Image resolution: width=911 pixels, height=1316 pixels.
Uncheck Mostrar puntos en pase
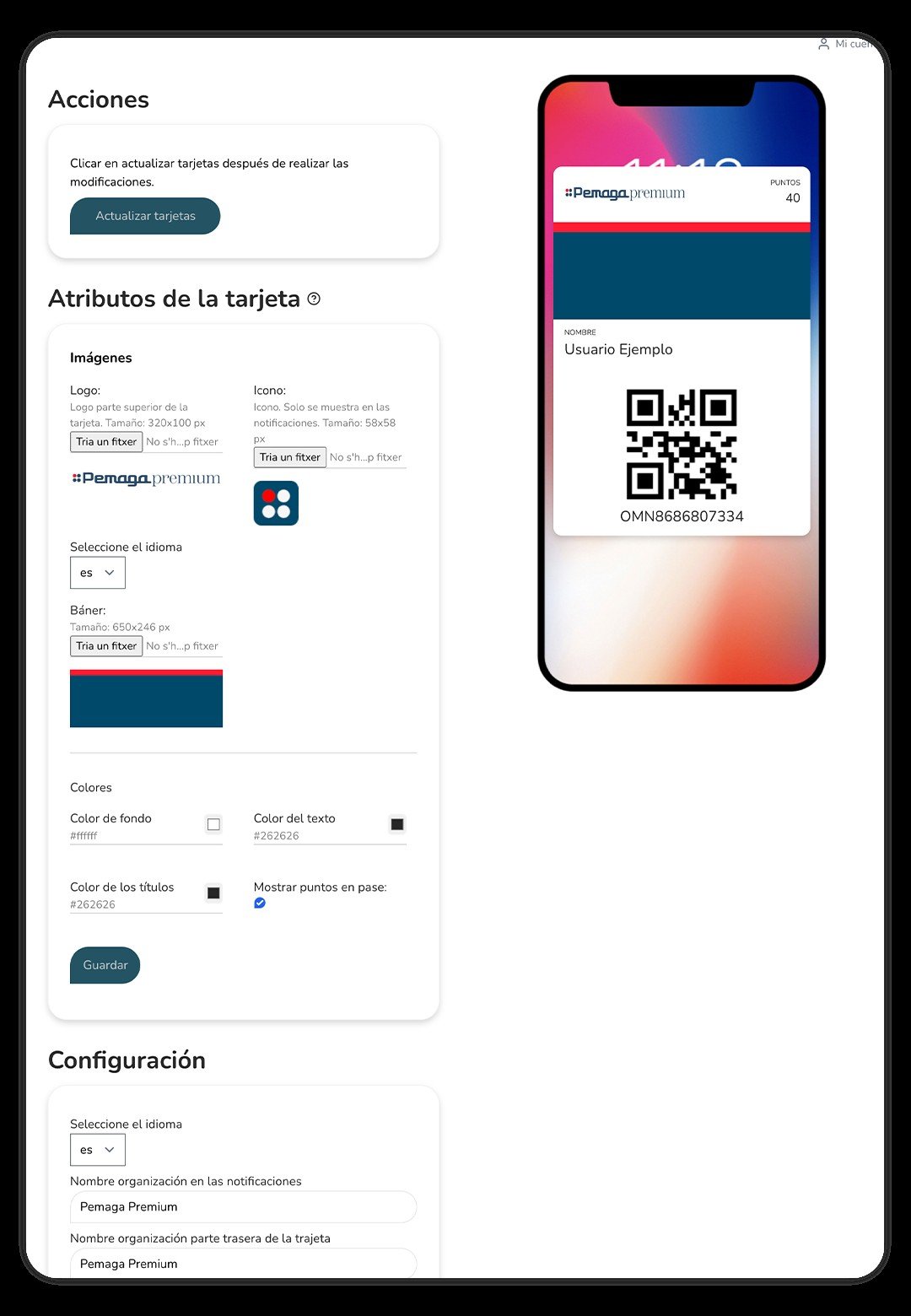[260, 903]
